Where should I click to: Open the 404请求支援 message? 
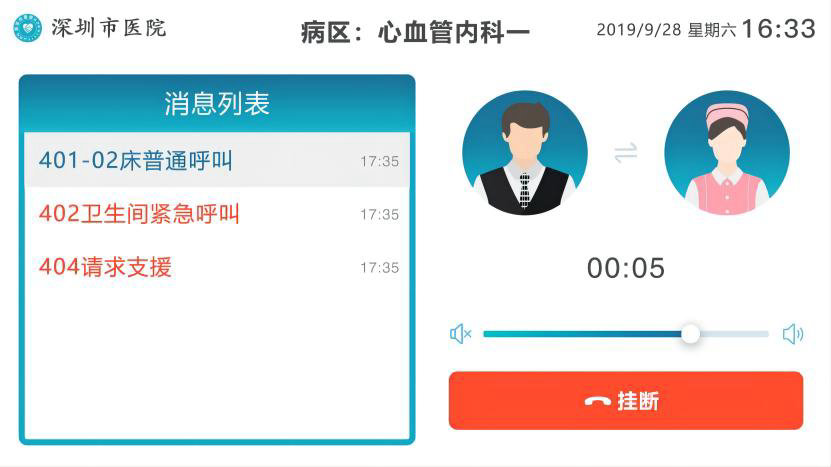[x=216, y=267]
